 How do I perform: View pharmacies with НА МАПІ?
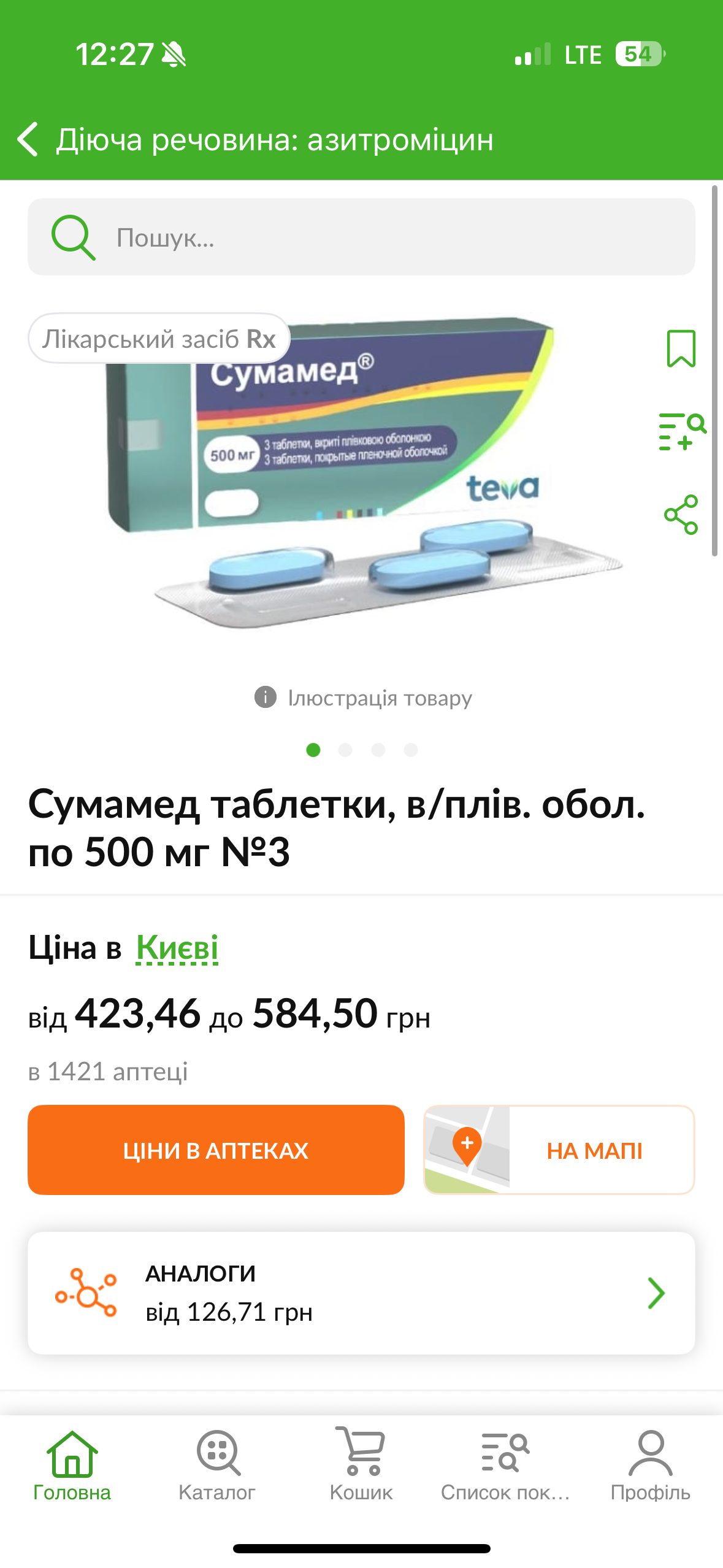(x=559, y=1150)
